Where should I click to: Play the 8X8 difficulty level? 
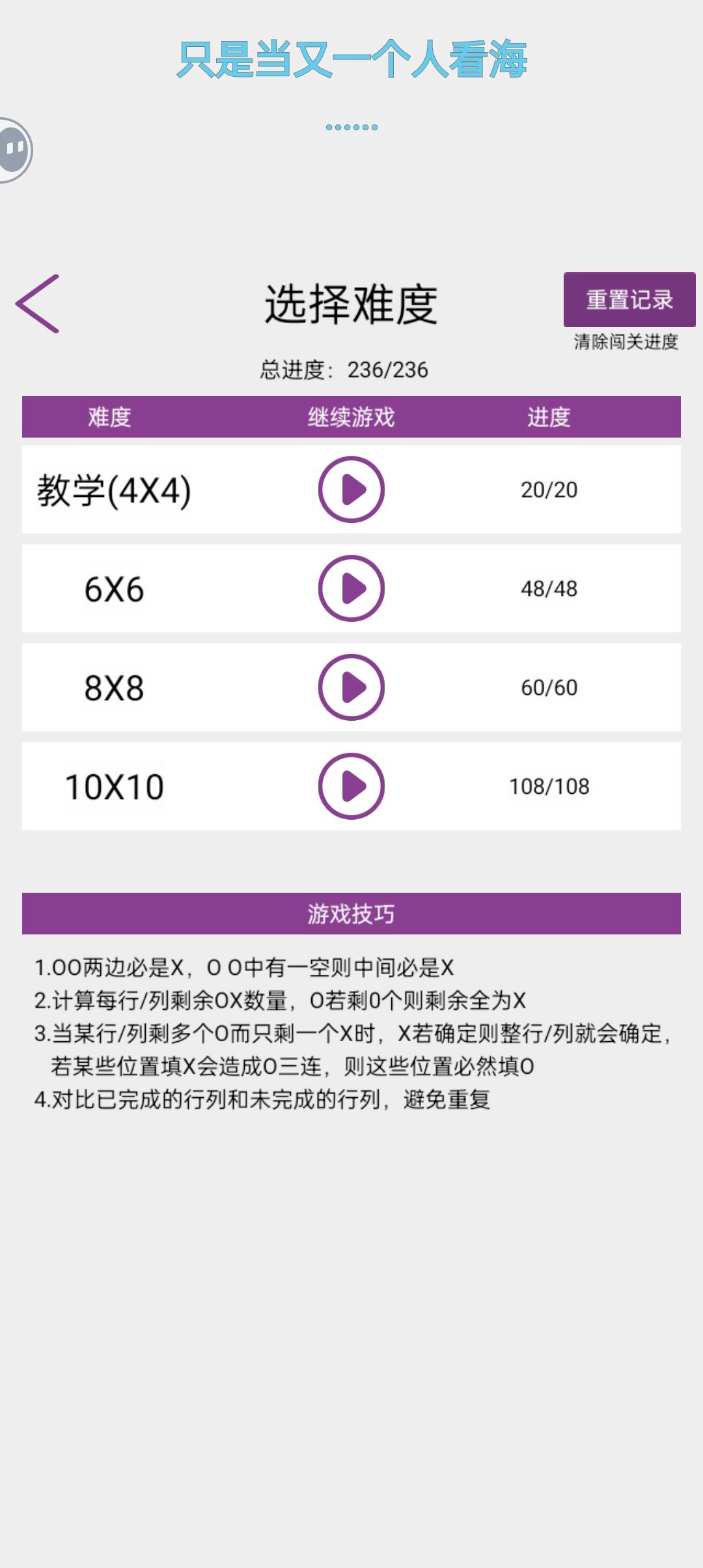[351, 688]
